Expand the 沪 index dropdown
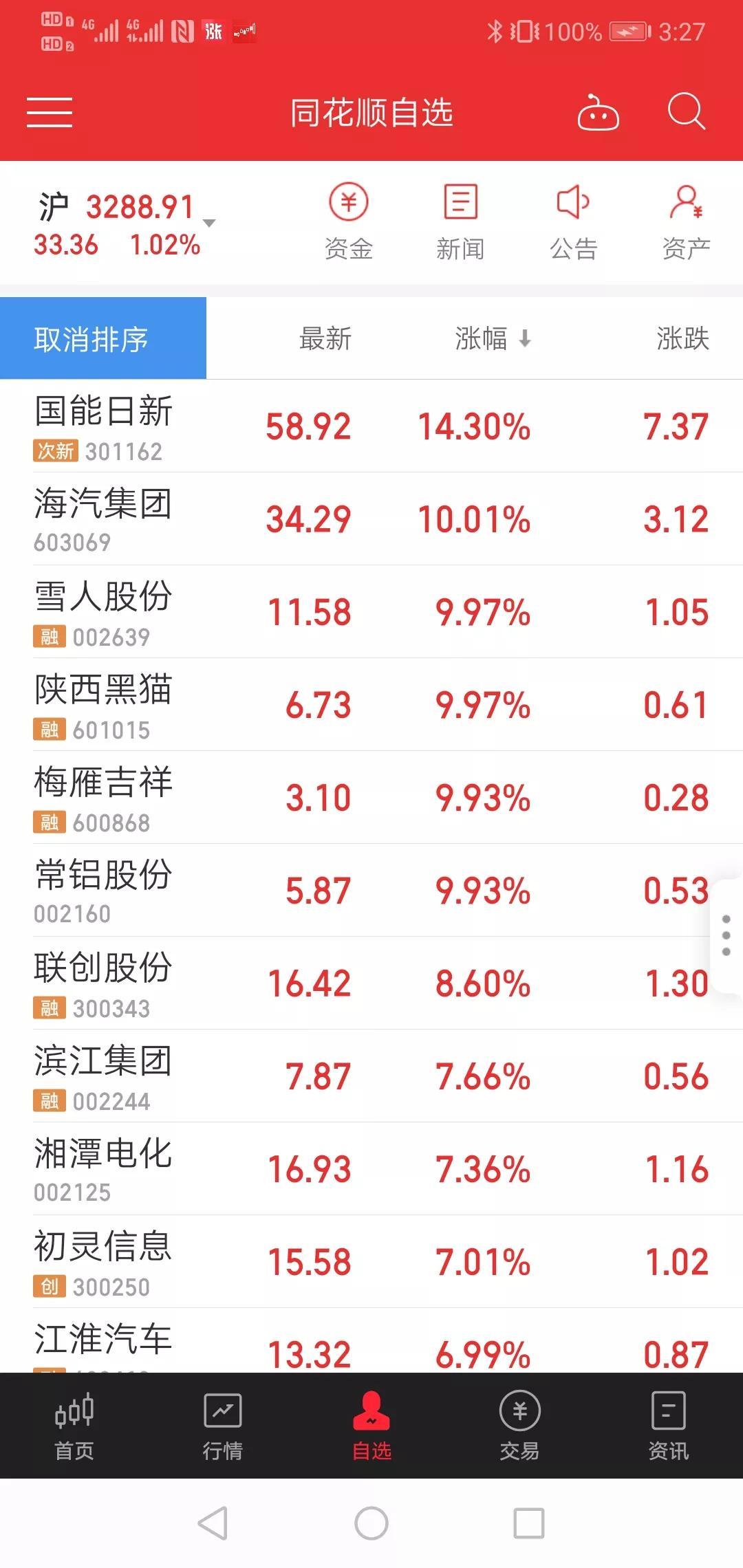This screenshot has width=743, height=1568. point(209,223)
